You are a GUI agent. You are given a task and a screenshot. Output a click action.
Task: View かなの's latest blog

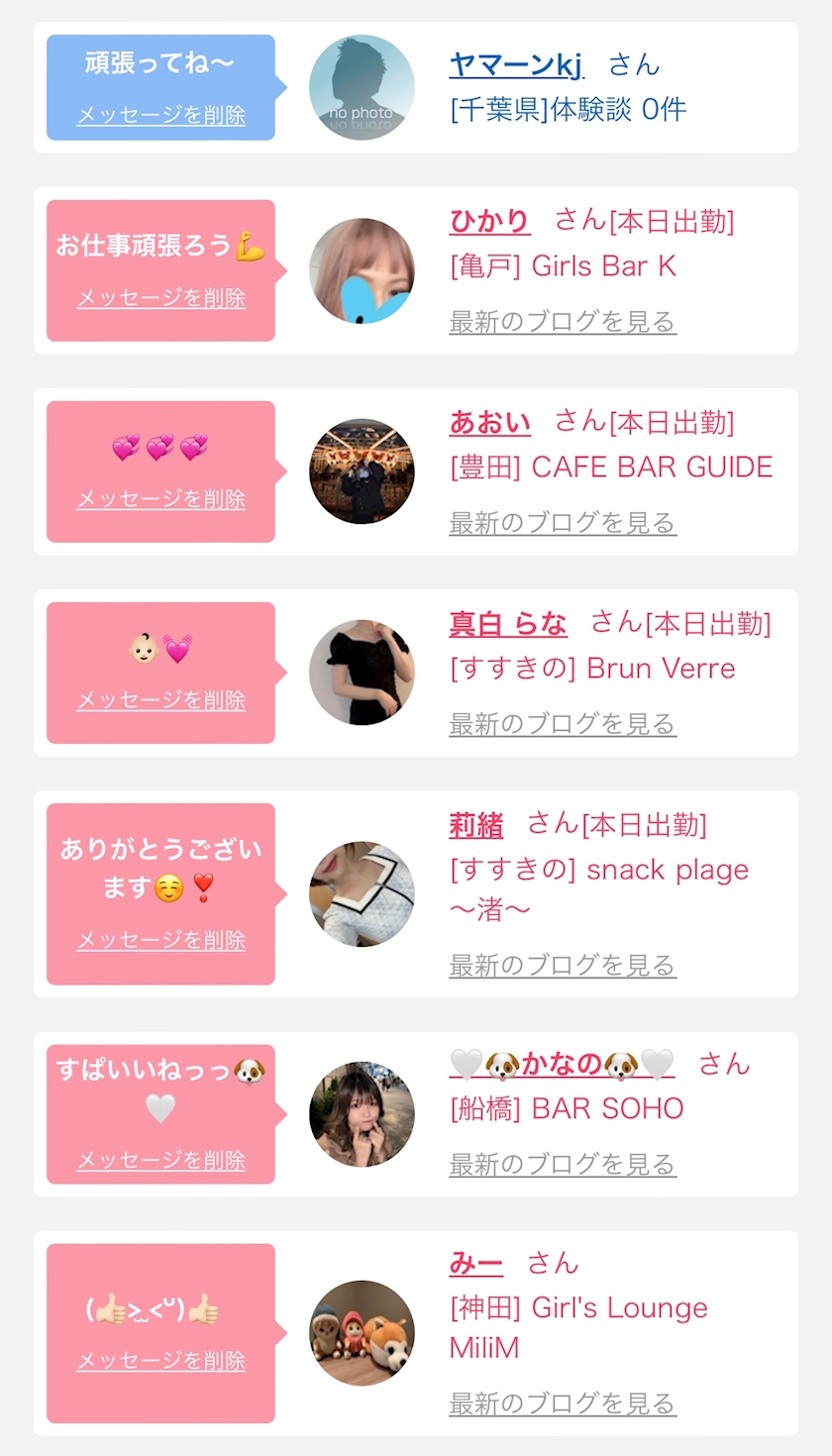tap(563, 1165)
